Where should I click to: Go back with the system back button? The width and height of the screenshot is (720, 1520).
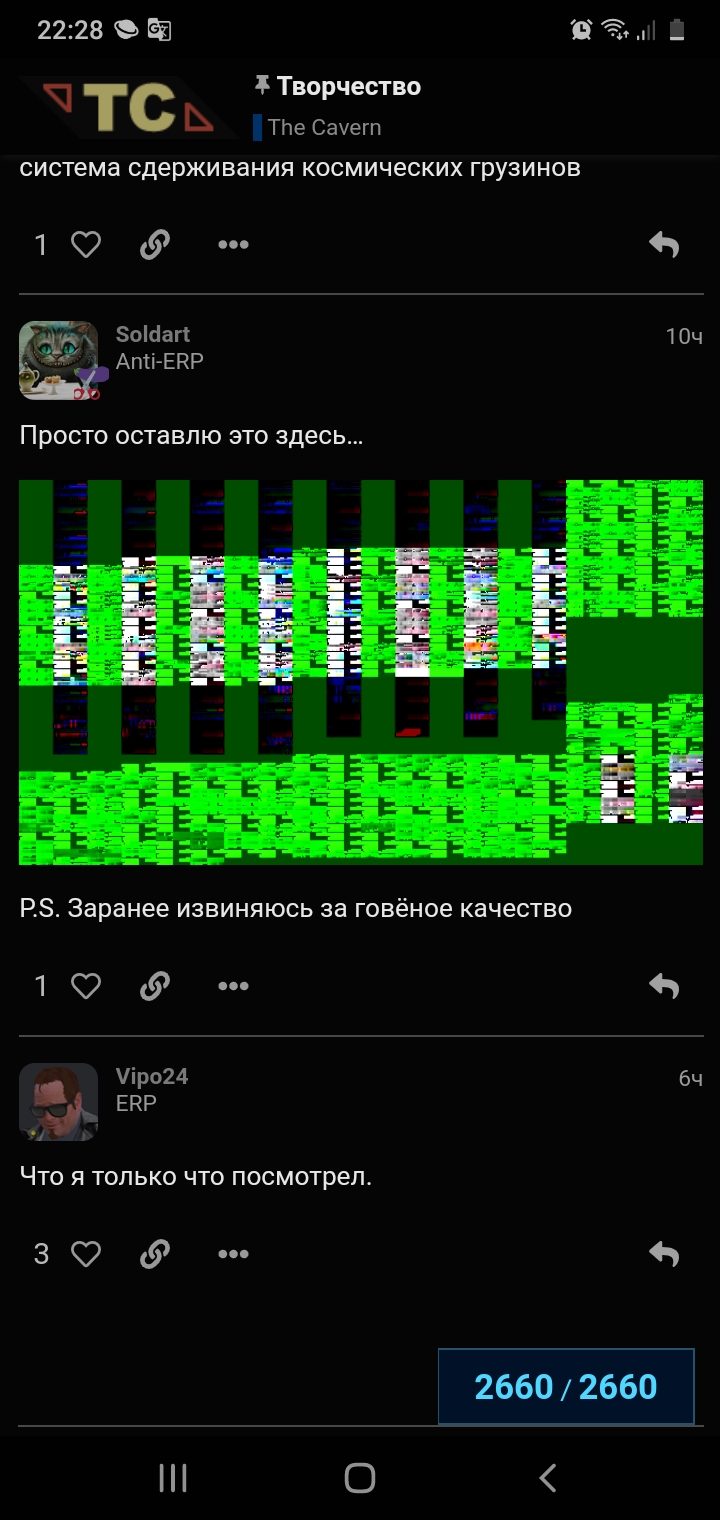(x=547, y=1478)
